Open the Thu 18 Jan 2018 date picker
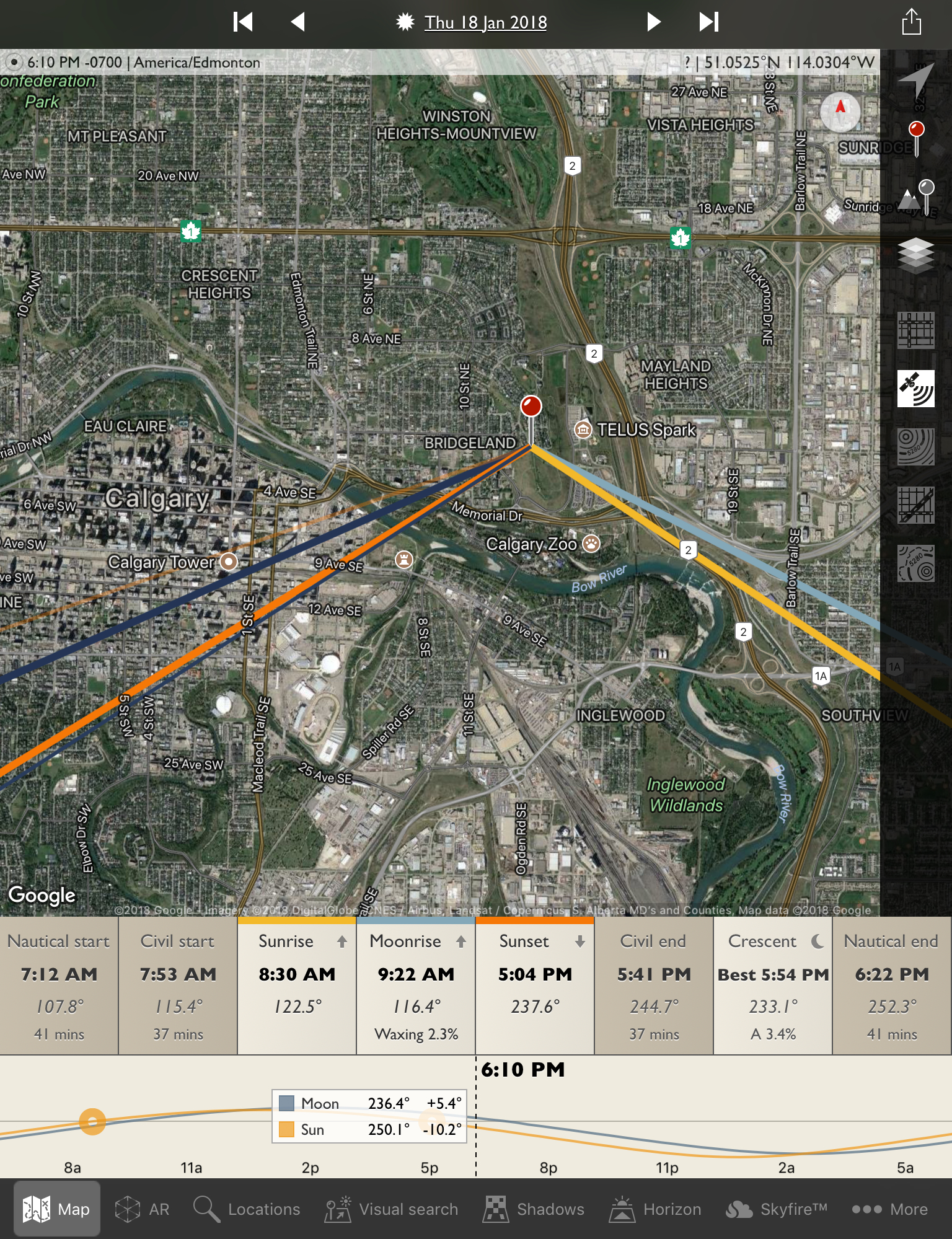The width and height of the screenshot is (952, 1239). click(x=485, y=23)
